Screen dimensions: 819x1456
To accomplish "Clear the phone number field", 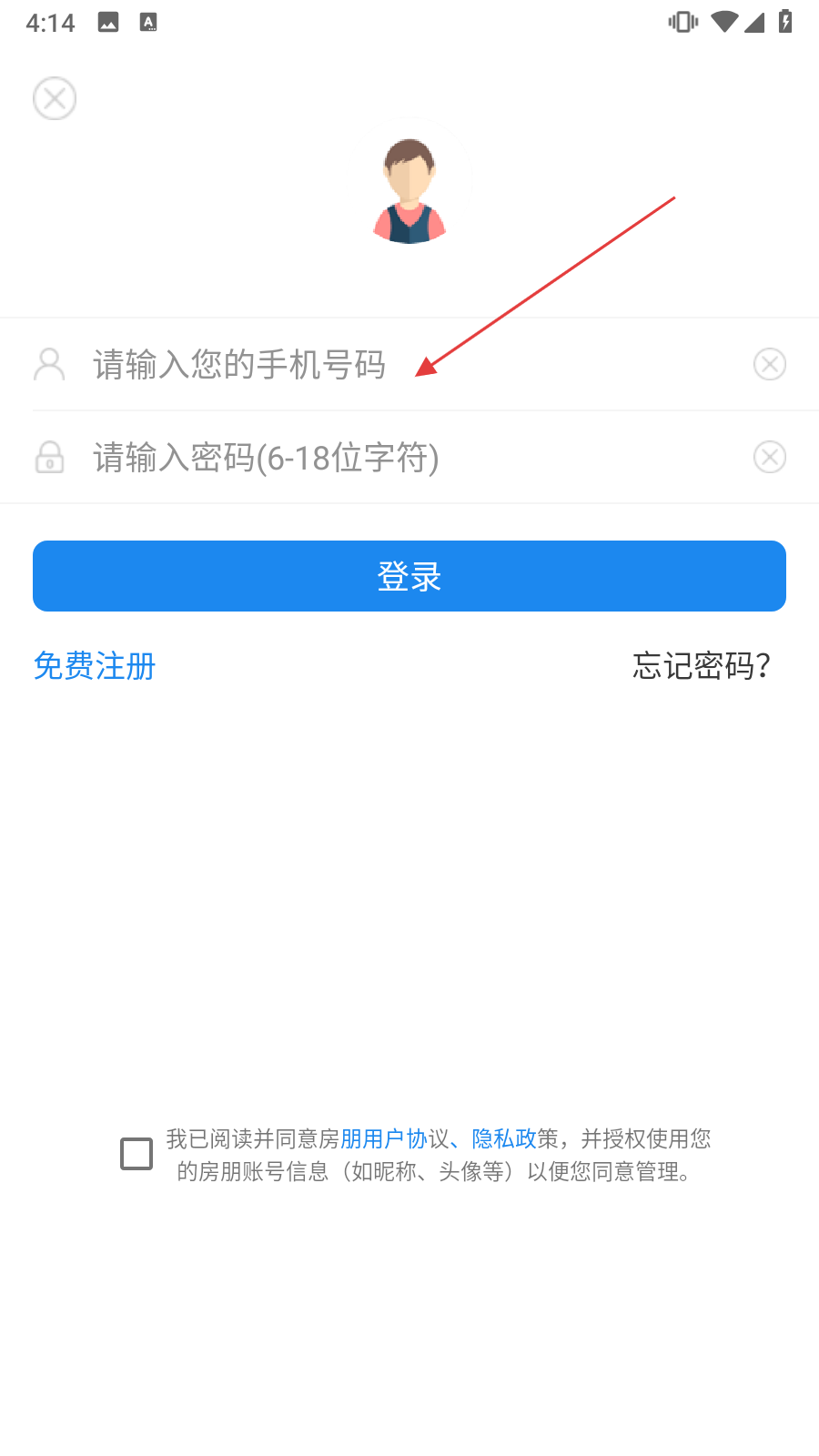I will [769, 365].
